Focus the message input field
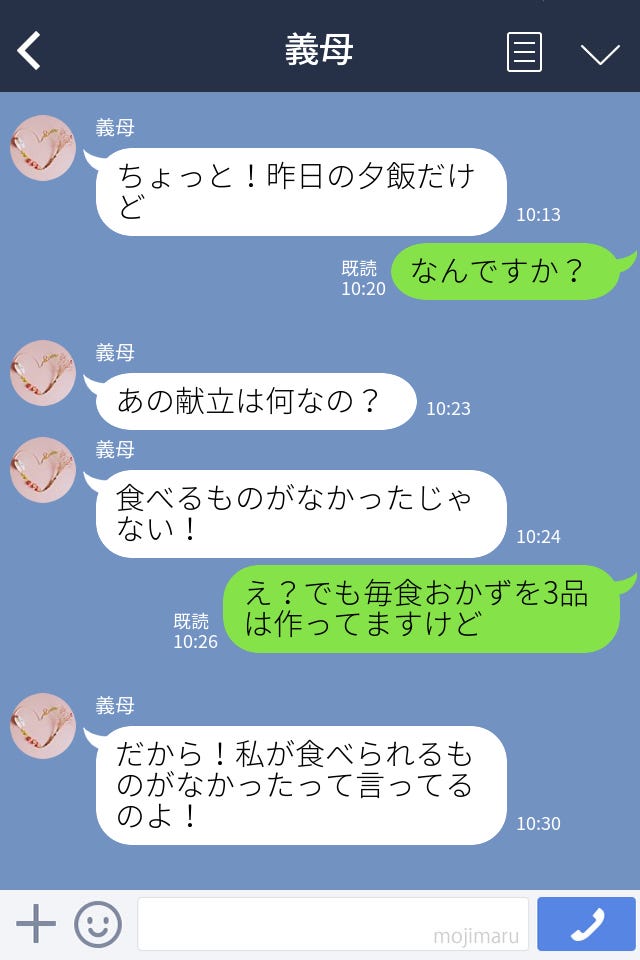 (x=332, y=923)
